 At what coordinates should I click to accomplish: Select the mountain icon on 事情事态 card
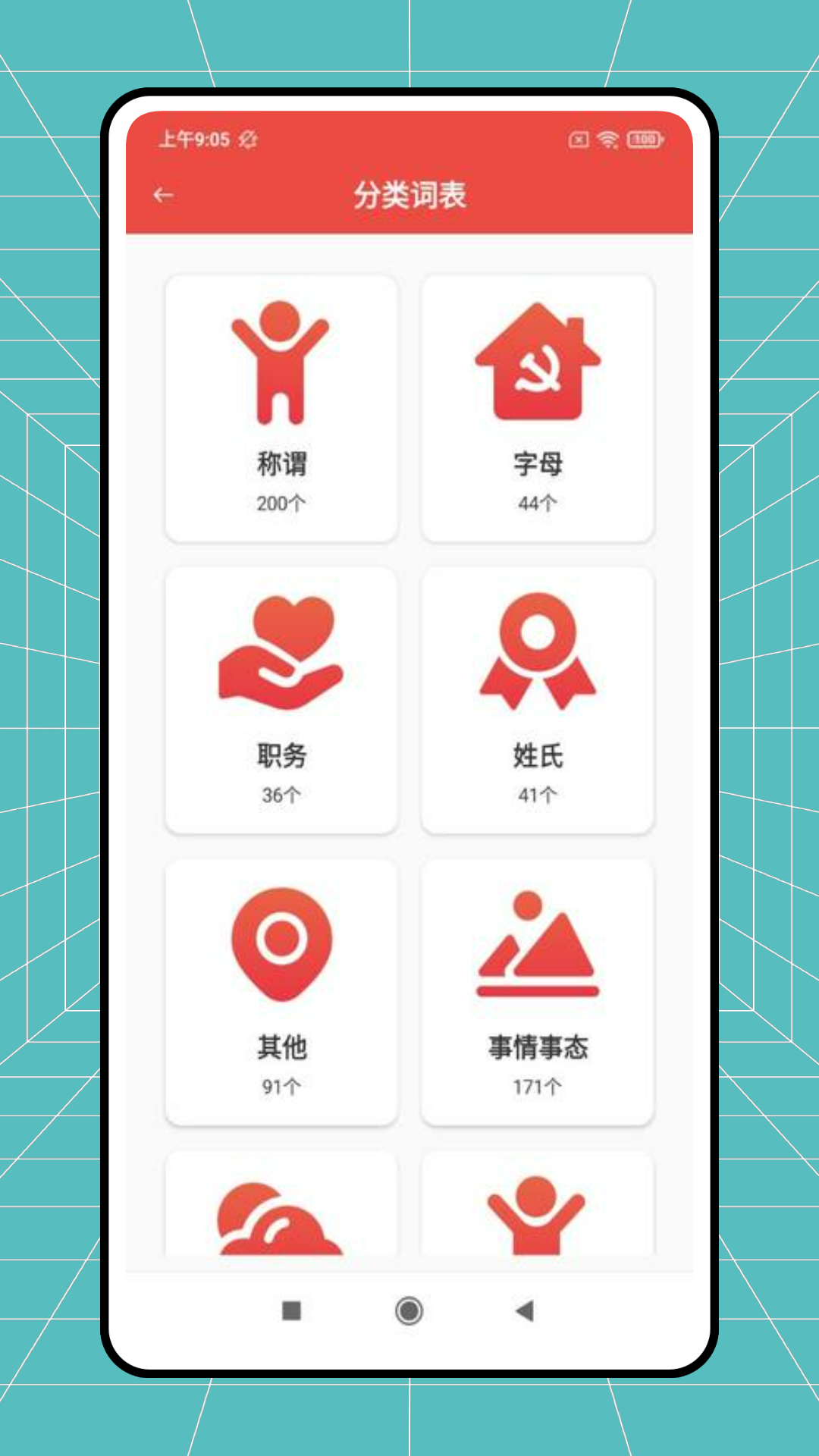click(537, 944)
